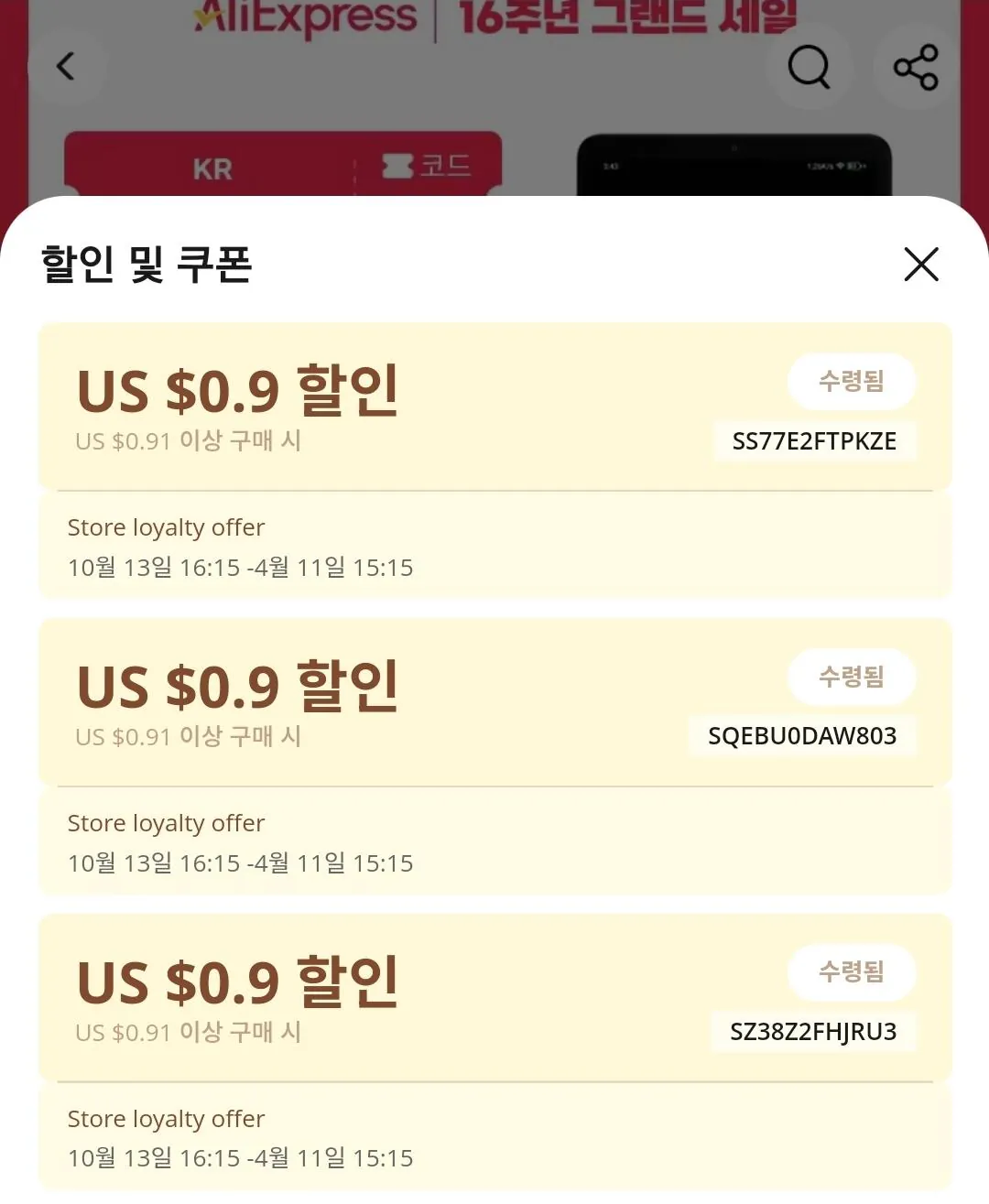Tap coupon code SZ38Z2FHJRU3
Image resolution: width=989 pixels, height=1204 pixels.
(x=813, y=1031)
